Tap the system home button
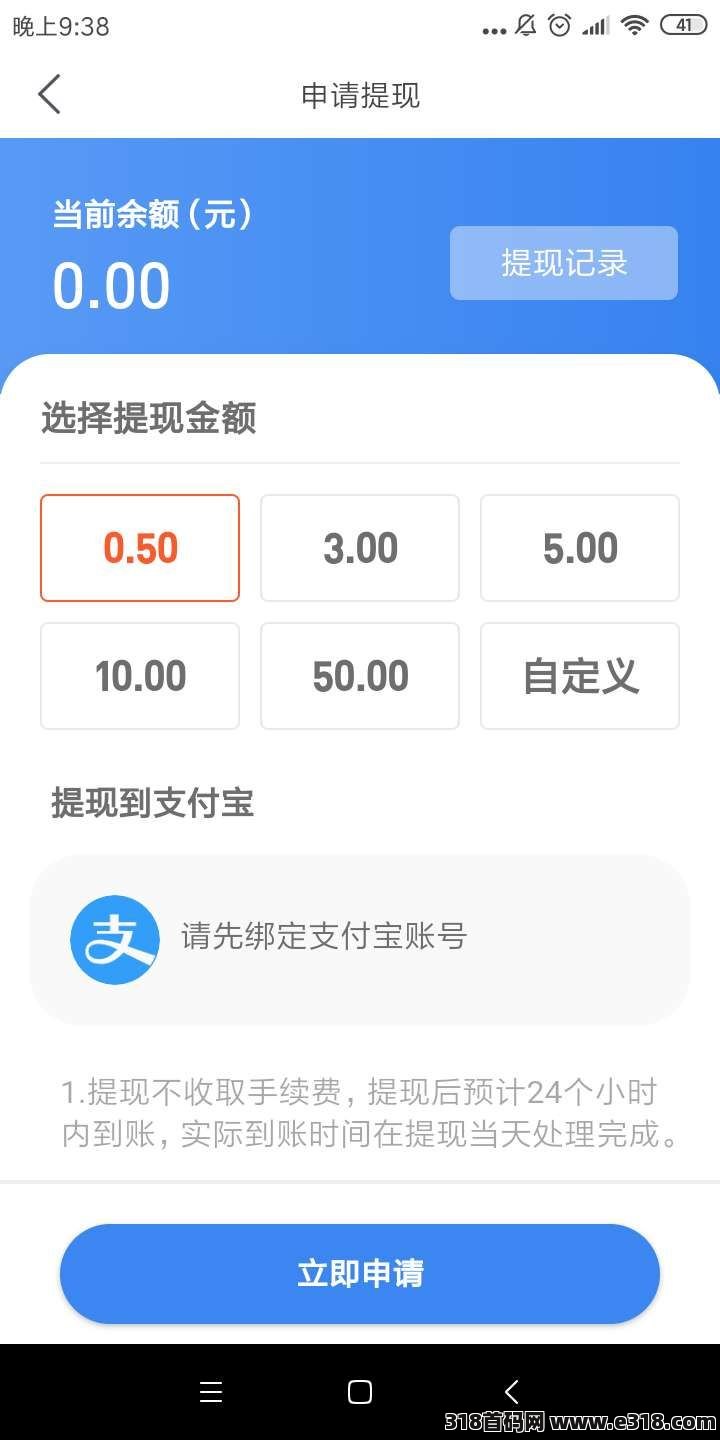Screen dimensions: 720x1440 (360, 1391)
